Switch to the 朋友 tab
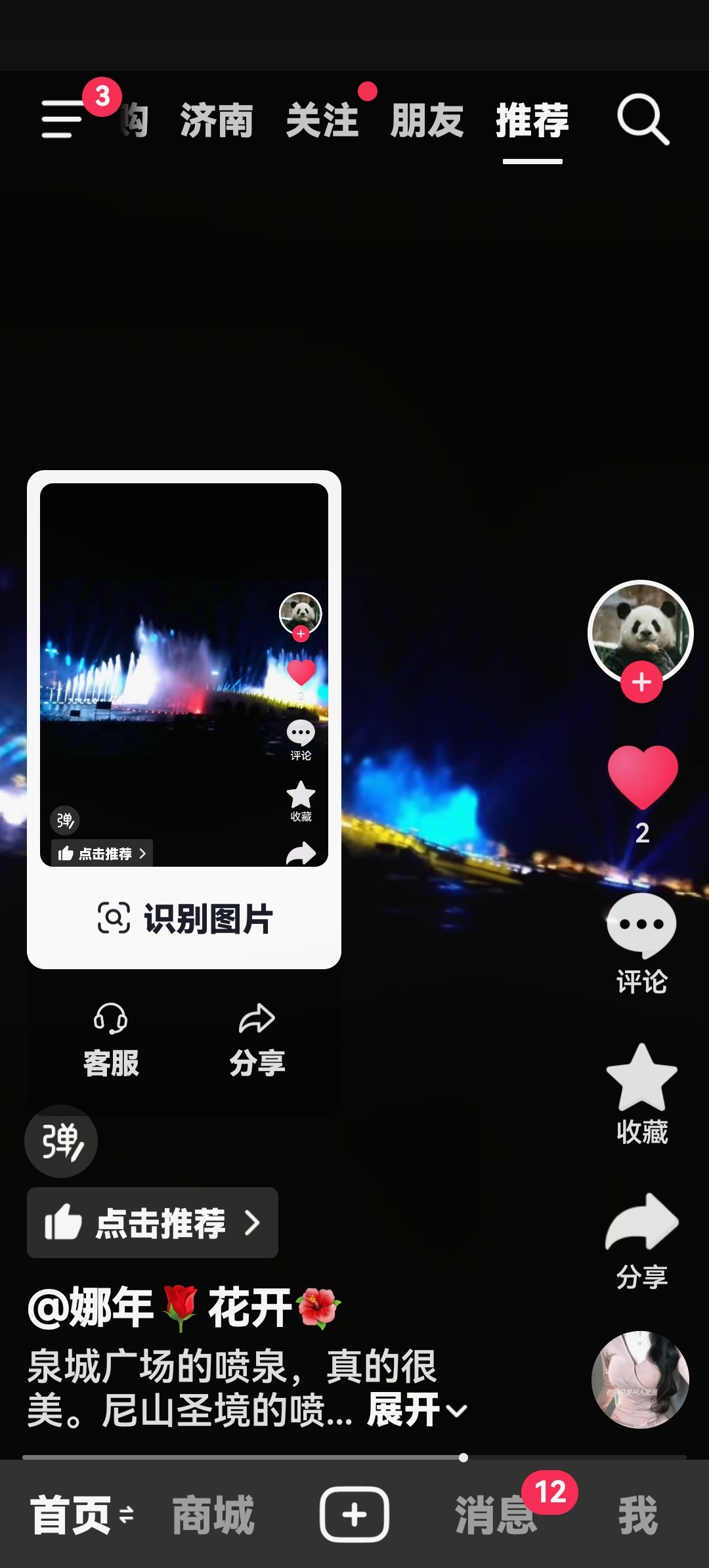The width and height of the screenshot is (709, 1568). pos(427,121)
